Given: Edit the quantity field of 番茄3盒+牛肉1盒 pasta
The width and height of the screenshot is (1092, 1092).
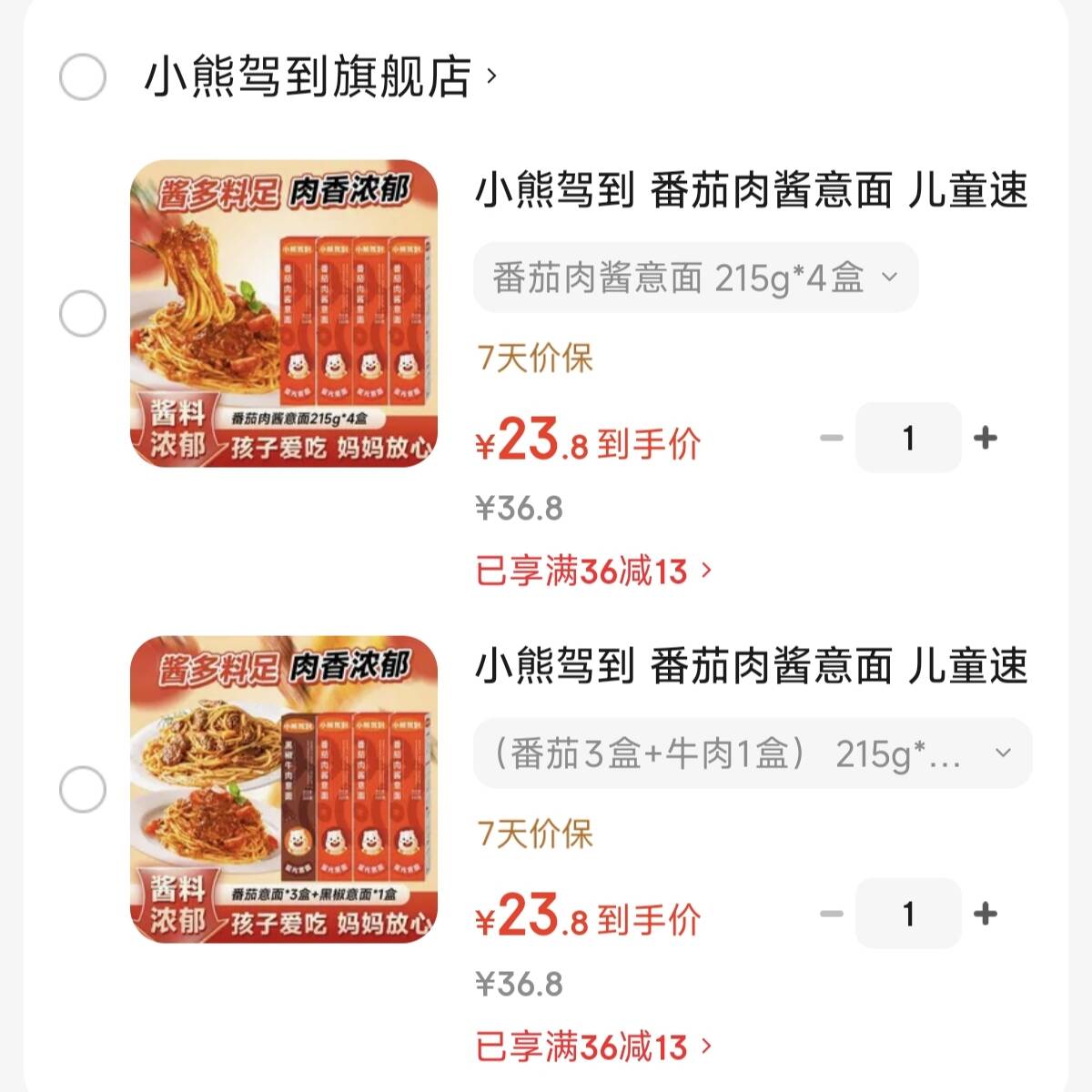Looking at the screenshot, I should tap(908, 914).
